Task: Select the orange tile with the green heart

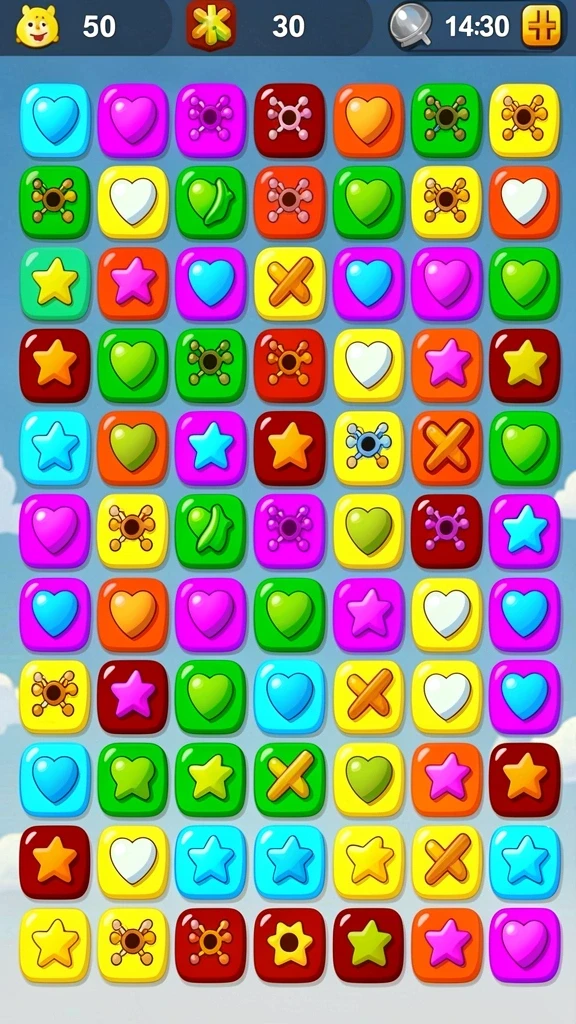Action: [x=133, y=447]
